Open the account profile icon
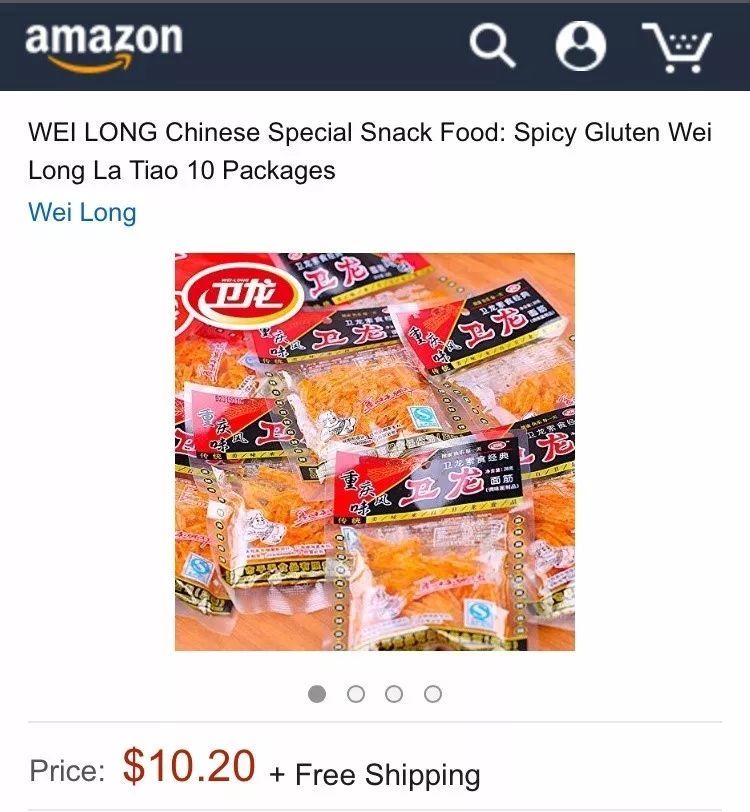 581,45
